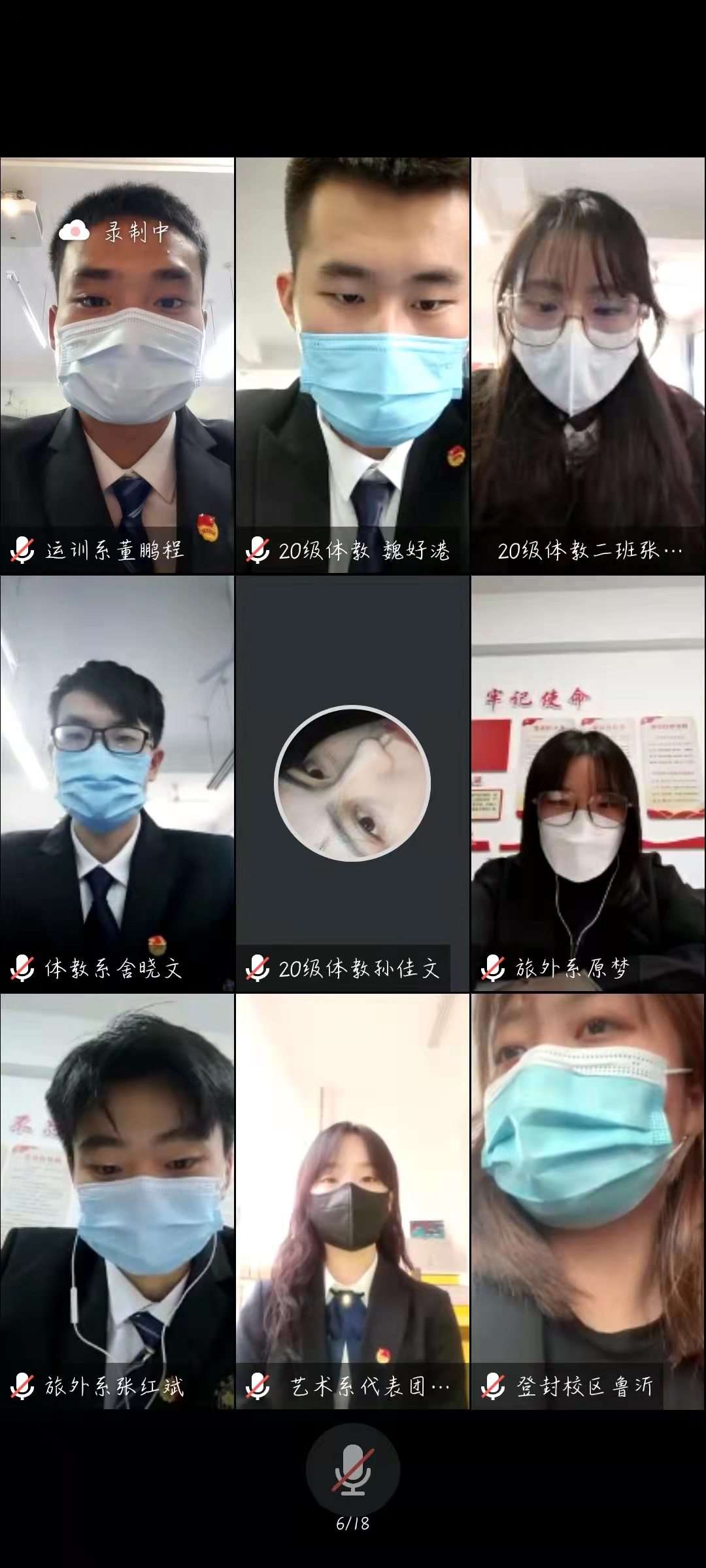Select the video tile of 旅外系原梦

tap(588, 784)
